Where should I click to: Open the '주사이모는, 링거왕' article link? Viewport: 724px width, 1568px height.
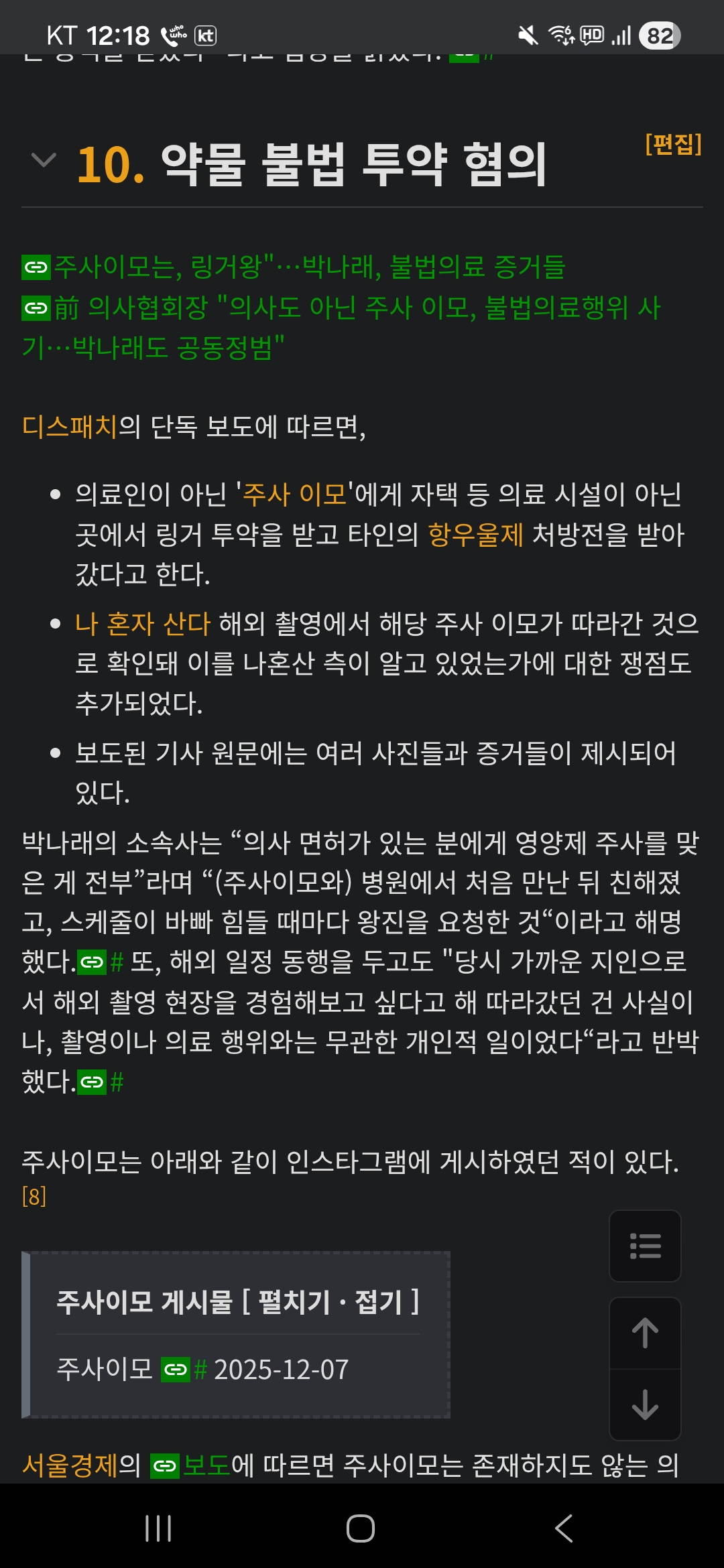pos(308,267)
